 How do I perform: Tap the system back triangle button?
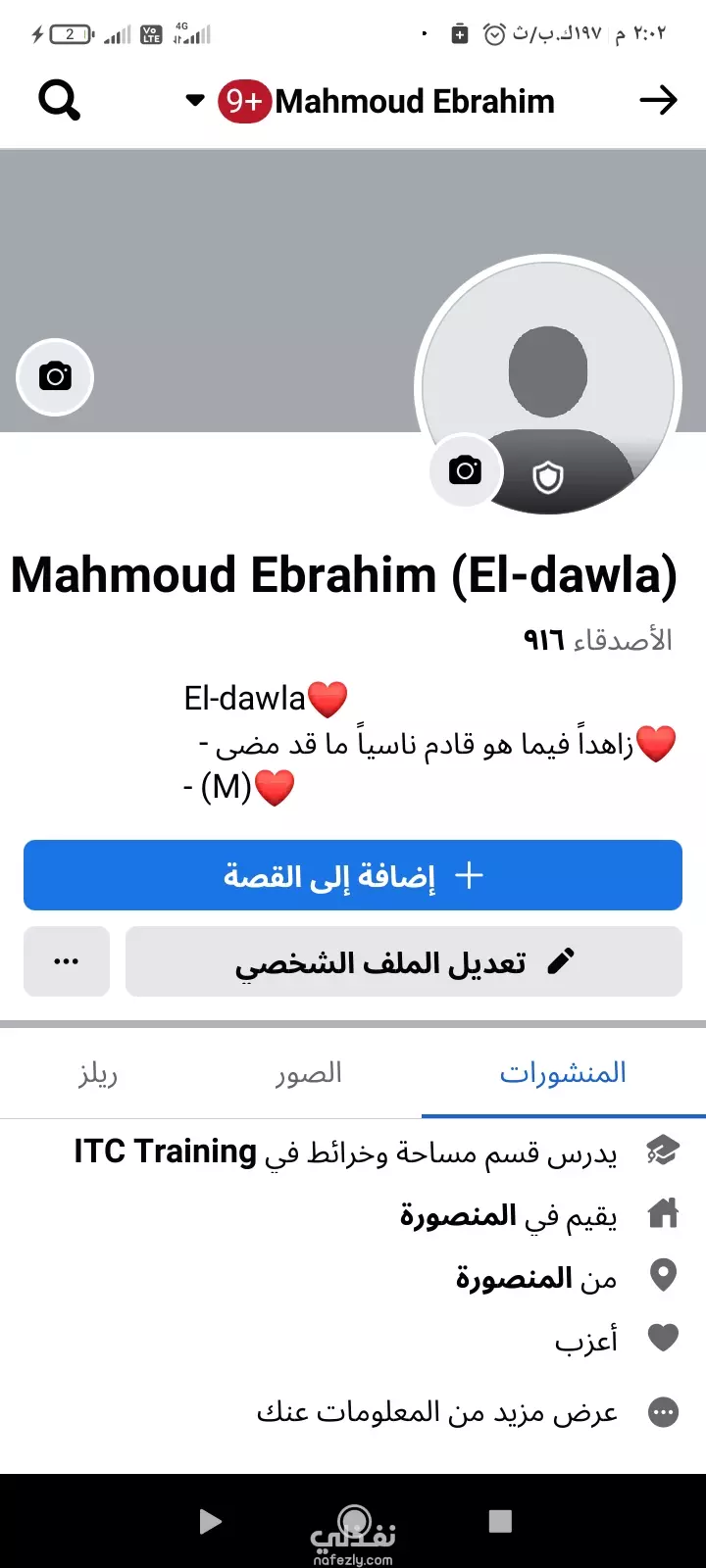(x=210, y=1521)
